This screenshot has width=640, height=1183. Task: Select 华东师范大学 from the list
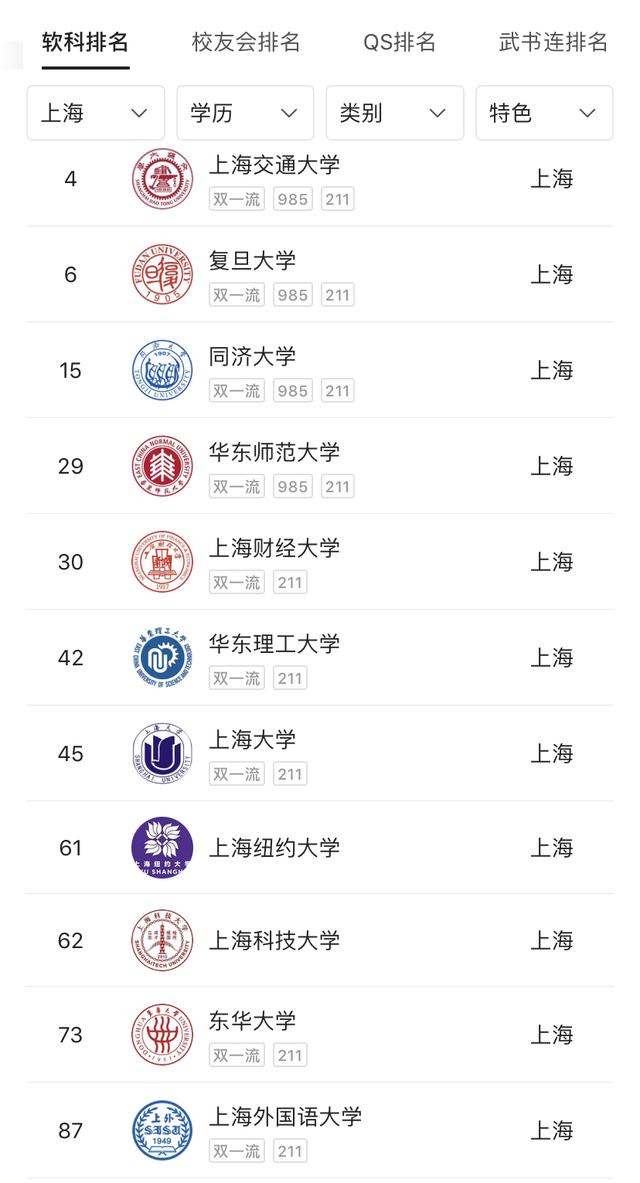(x=320, y=466)
